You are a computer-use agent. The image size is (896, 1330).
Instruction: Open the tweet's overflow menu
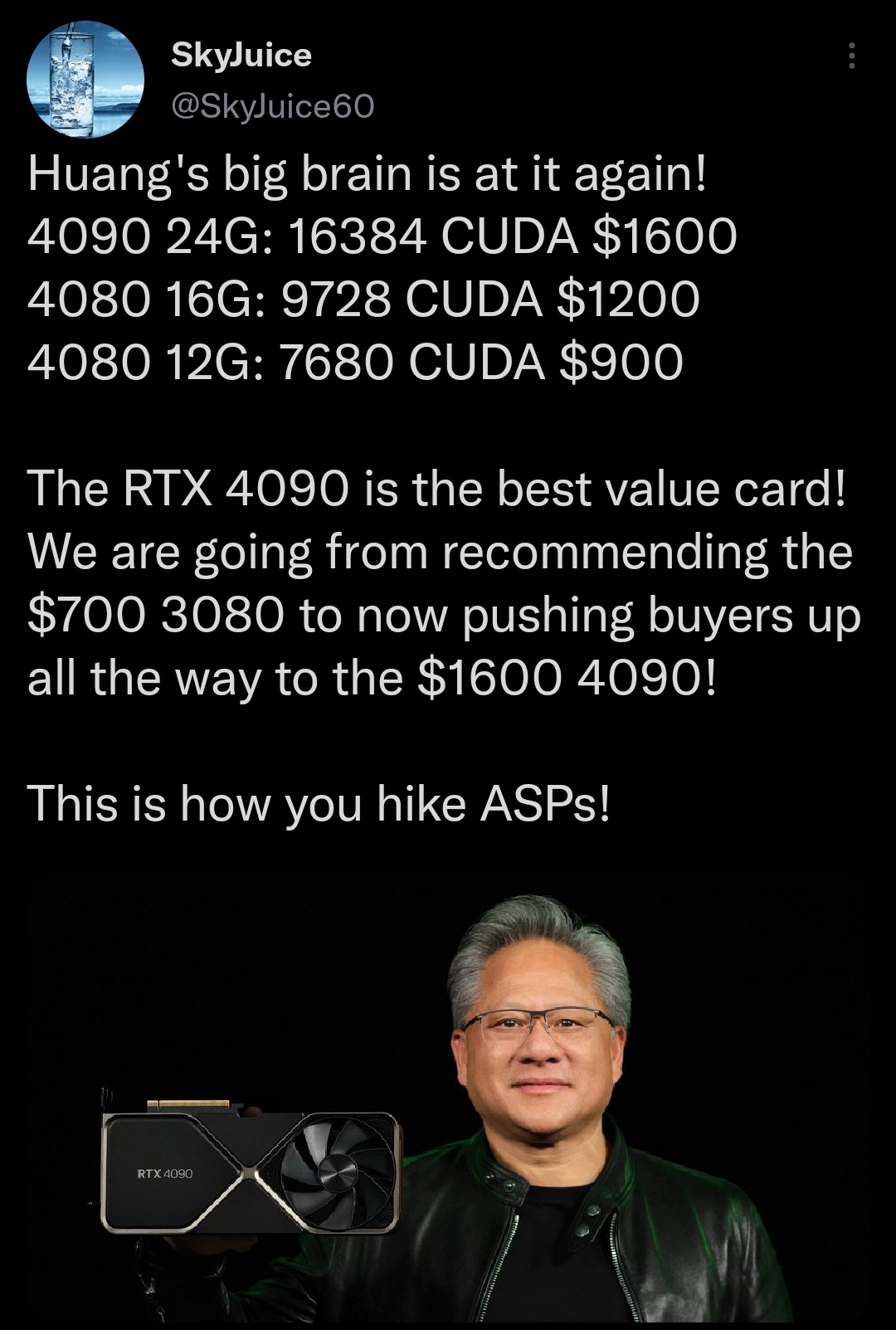pos(850,56)
